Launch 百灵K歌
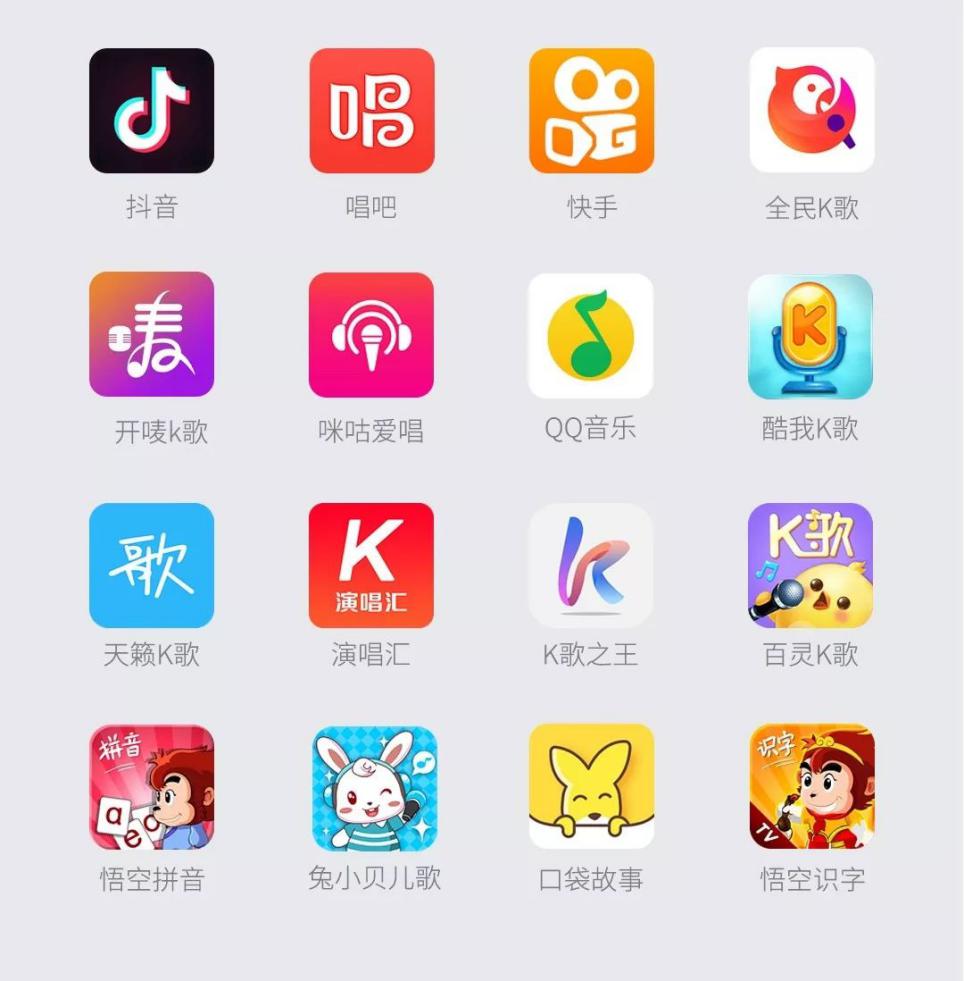The width and height of the screenshot is (964, 981). (x=810, y=565)
